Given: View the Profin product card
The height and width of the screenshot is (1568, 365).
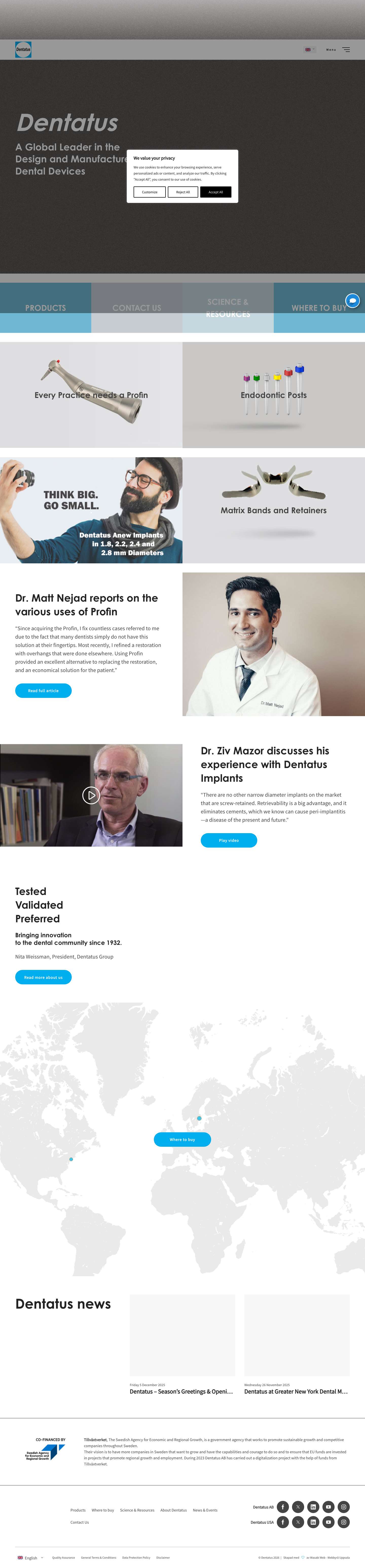Looking at the screenshot, I should coord(91,394).
